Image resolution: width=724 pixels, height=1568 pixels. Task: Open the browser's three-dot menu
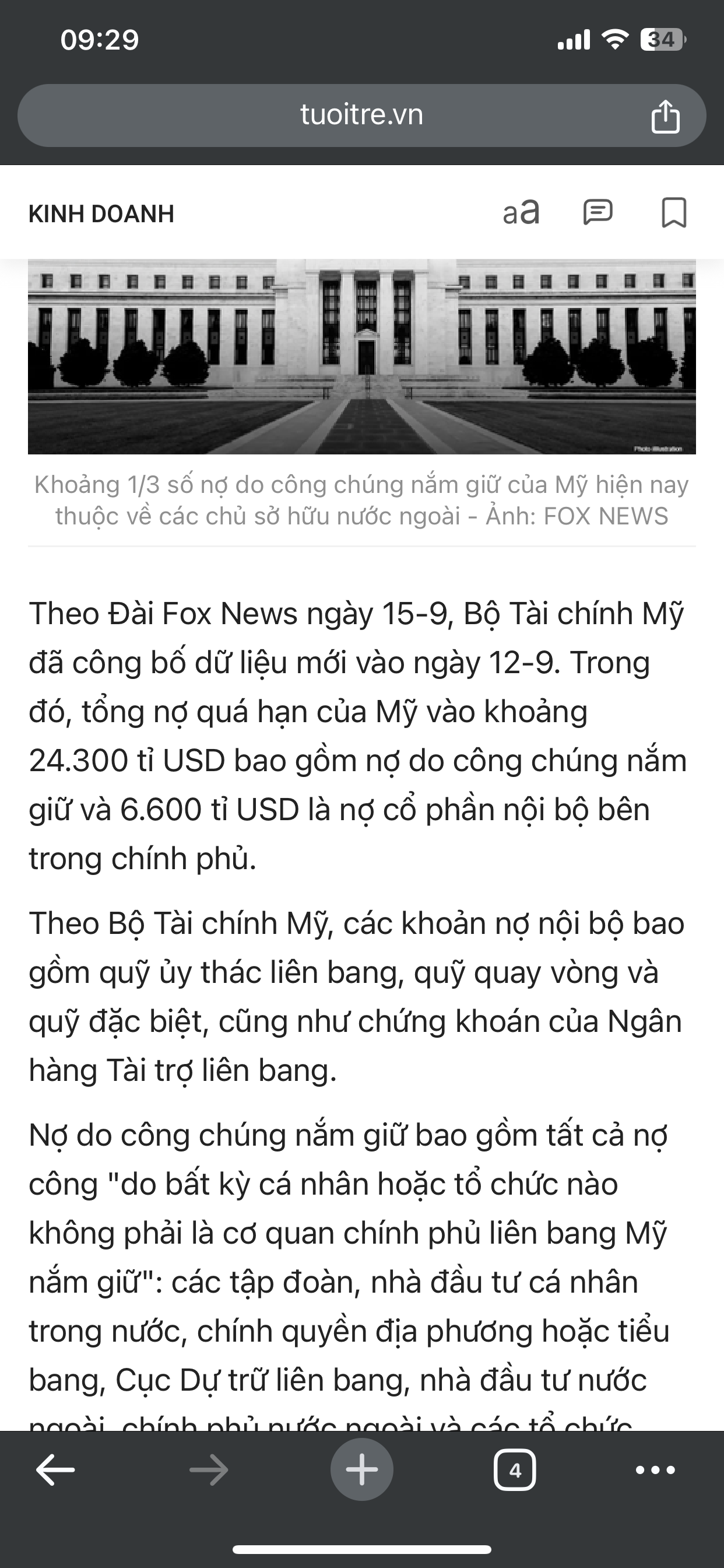click(655, 1470)
